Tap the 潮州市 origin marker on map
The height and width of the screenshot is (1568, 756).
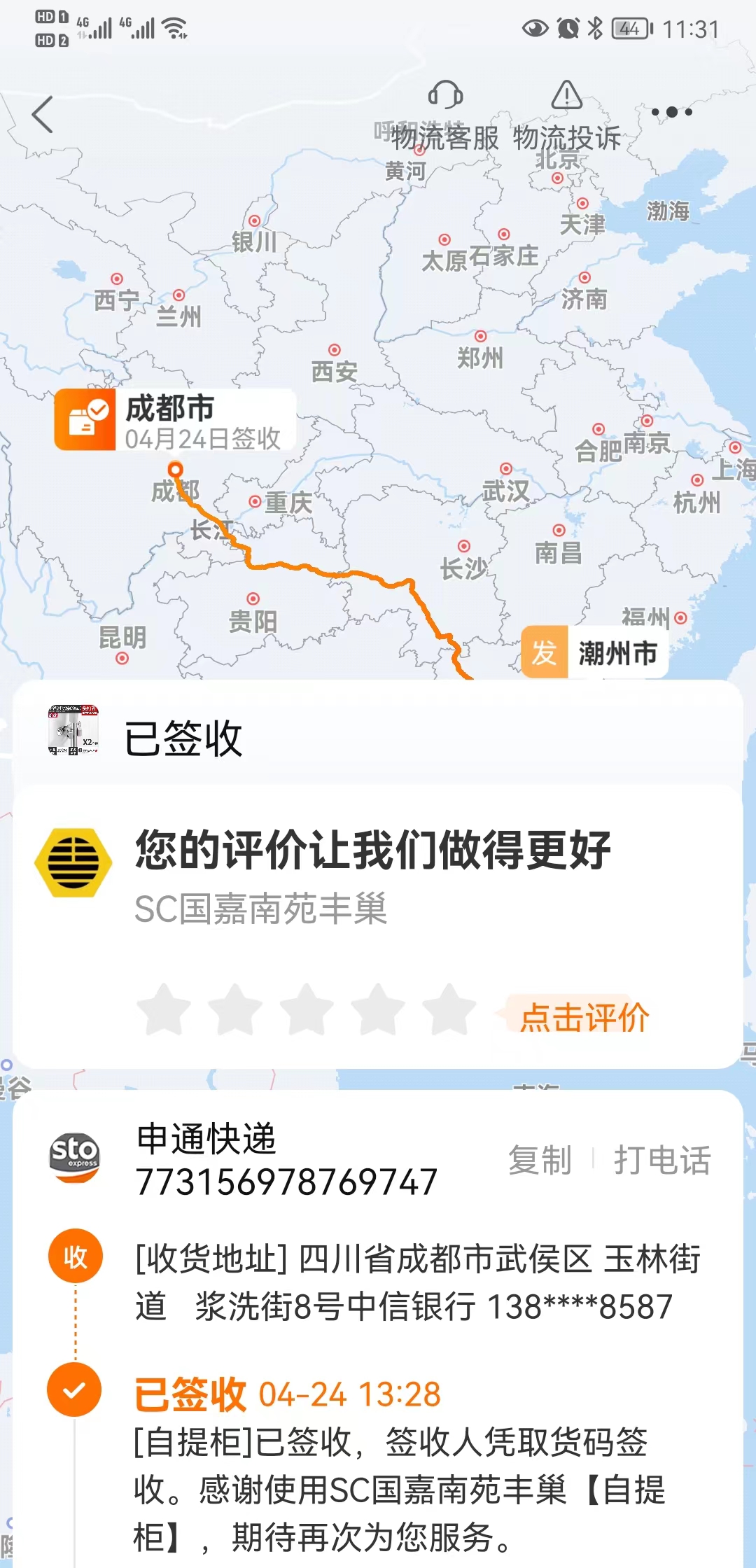(594, 652)
